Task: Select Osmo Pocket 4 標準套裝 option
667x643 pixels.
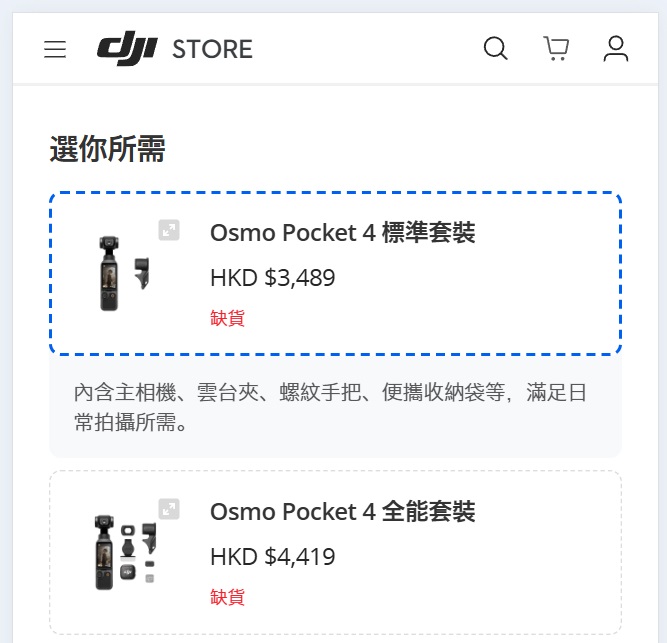Action: tap(400, 274)
